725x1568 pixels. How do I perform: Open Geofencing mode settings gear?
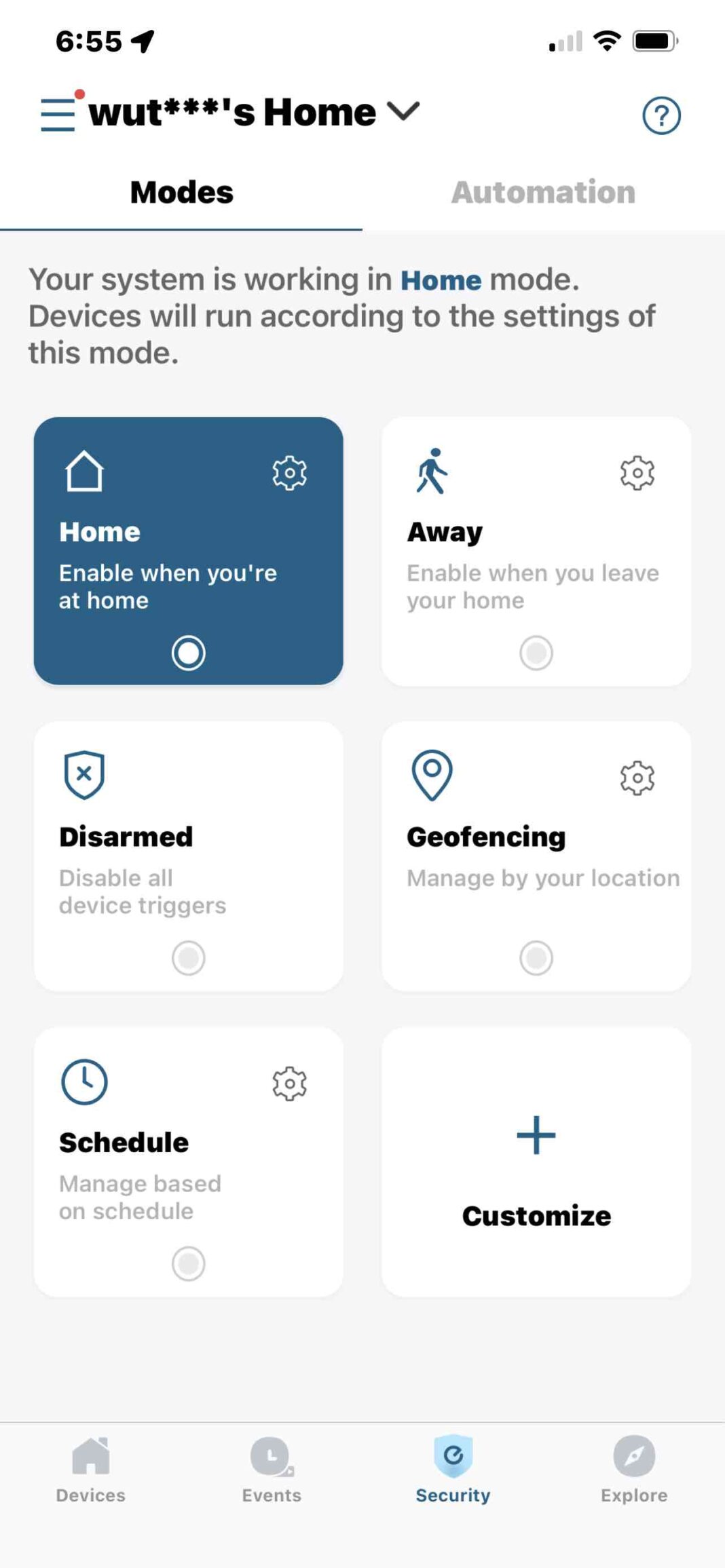(x=637, y=778)
